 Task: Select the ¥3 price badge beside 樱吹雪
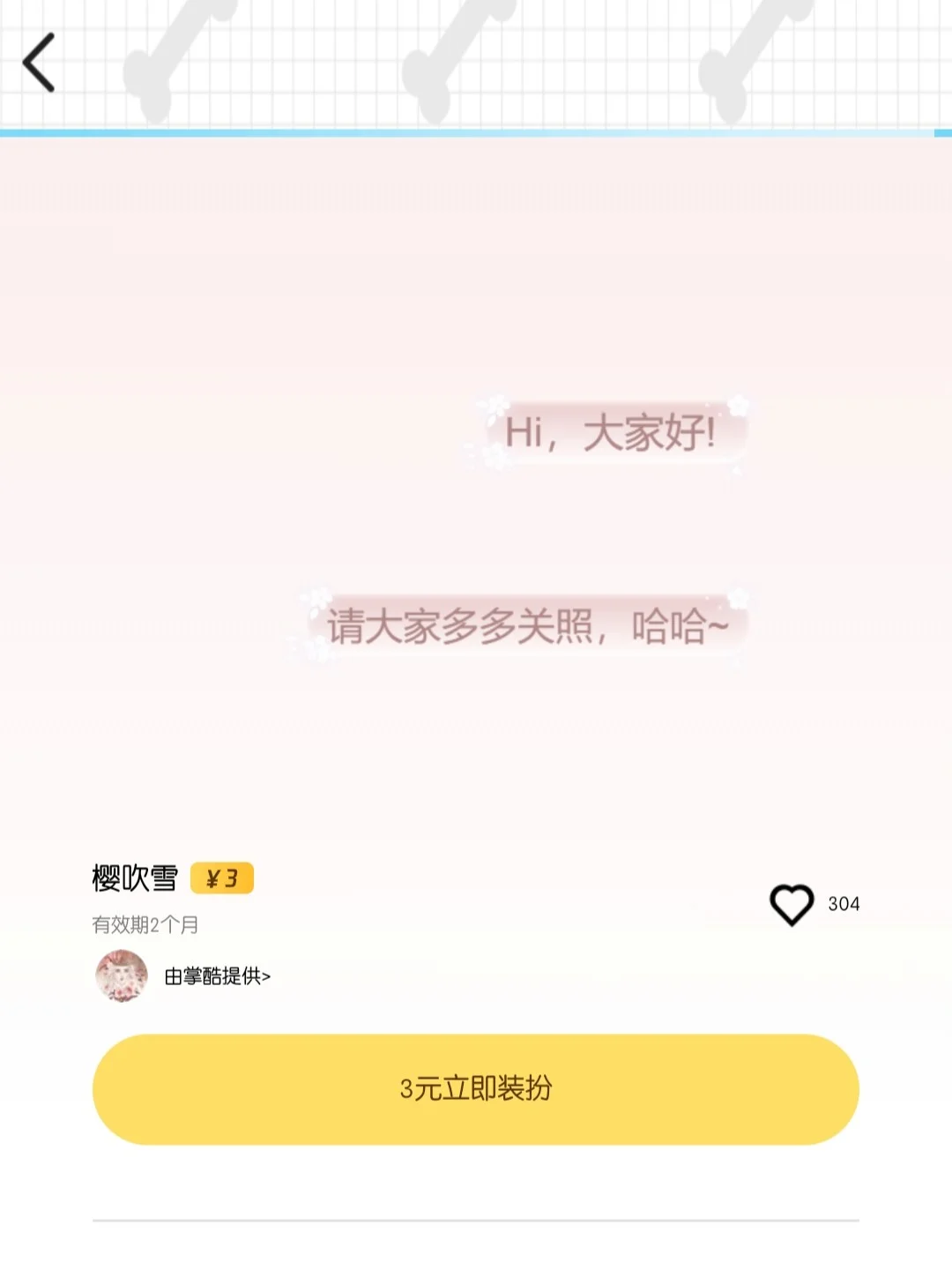pos(223,879)
